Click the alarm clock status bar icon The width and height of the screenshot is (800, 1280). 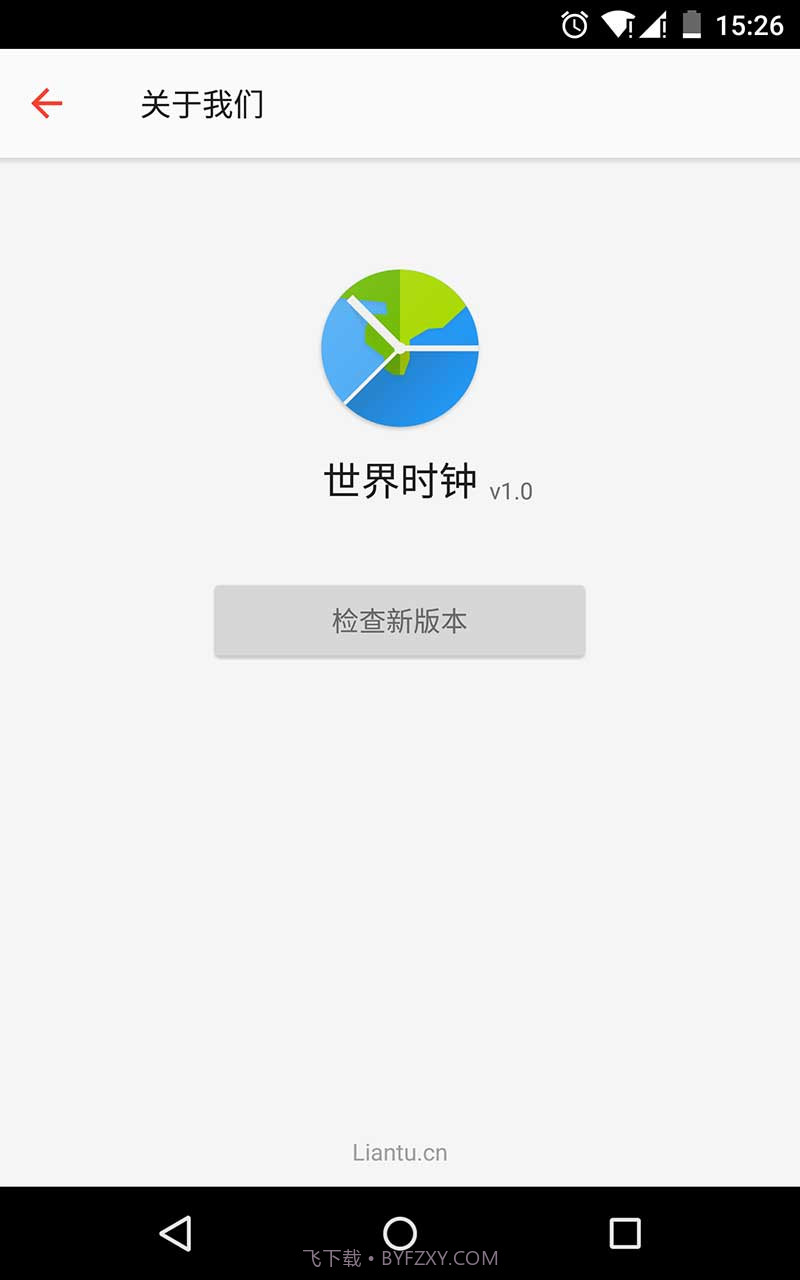(572, 22)
